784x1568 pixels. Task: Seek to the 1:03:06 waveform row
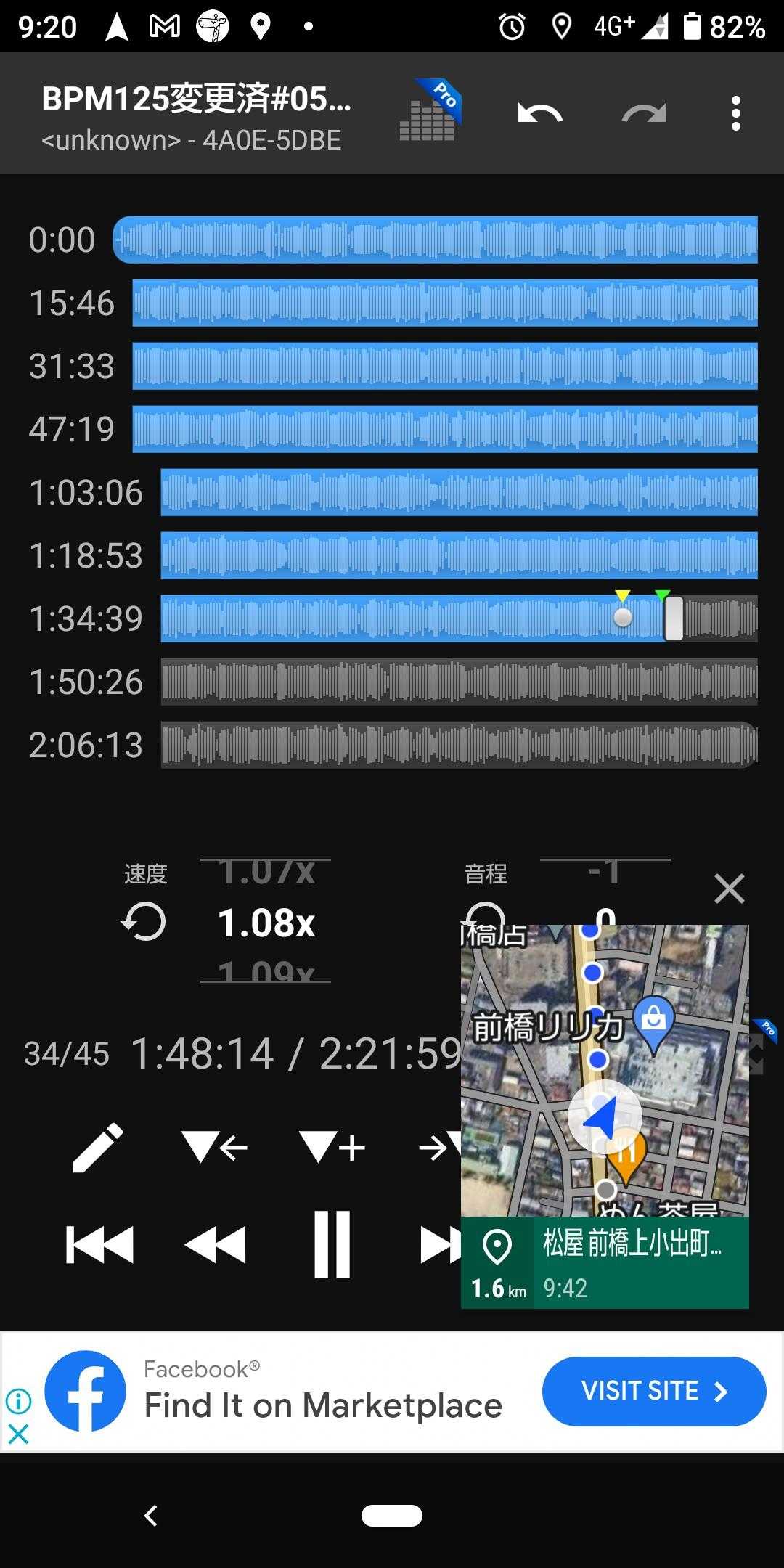pos(459,492)
